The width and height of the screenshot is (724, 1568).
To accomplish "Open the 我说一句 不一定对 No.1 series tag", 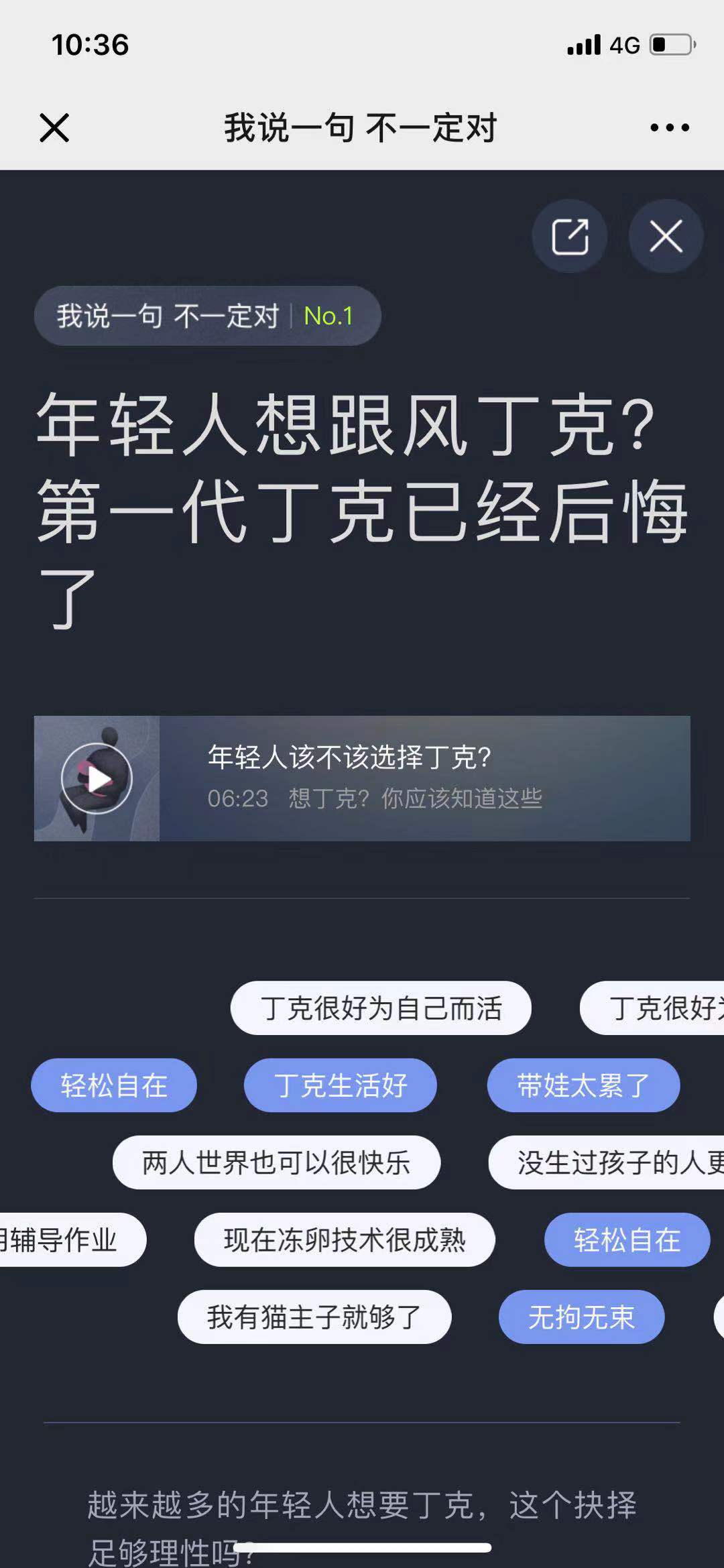I will click(x=207, y=316).
